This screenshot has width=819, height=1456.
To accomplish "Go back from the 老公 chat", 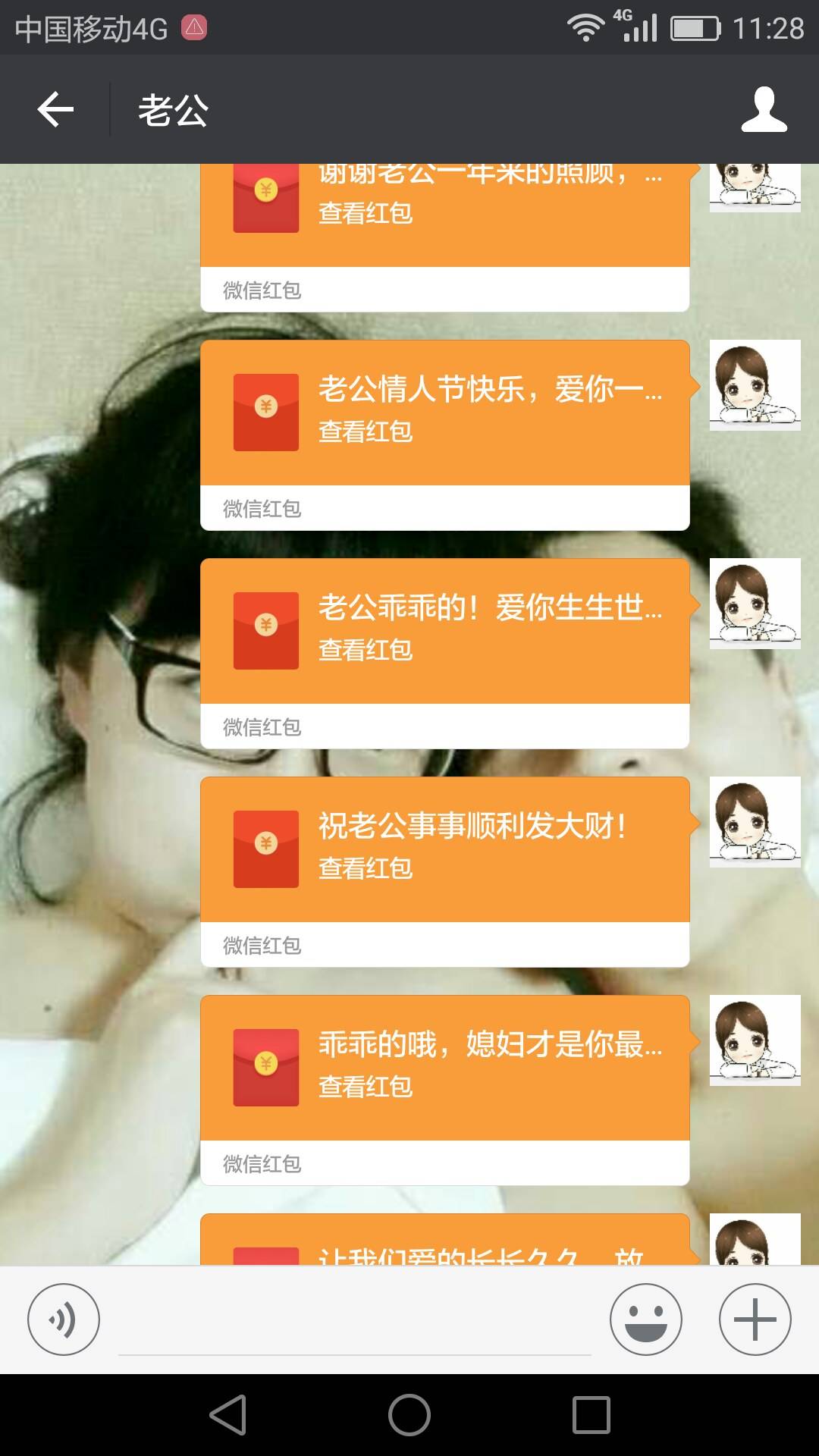I will 55,110.
